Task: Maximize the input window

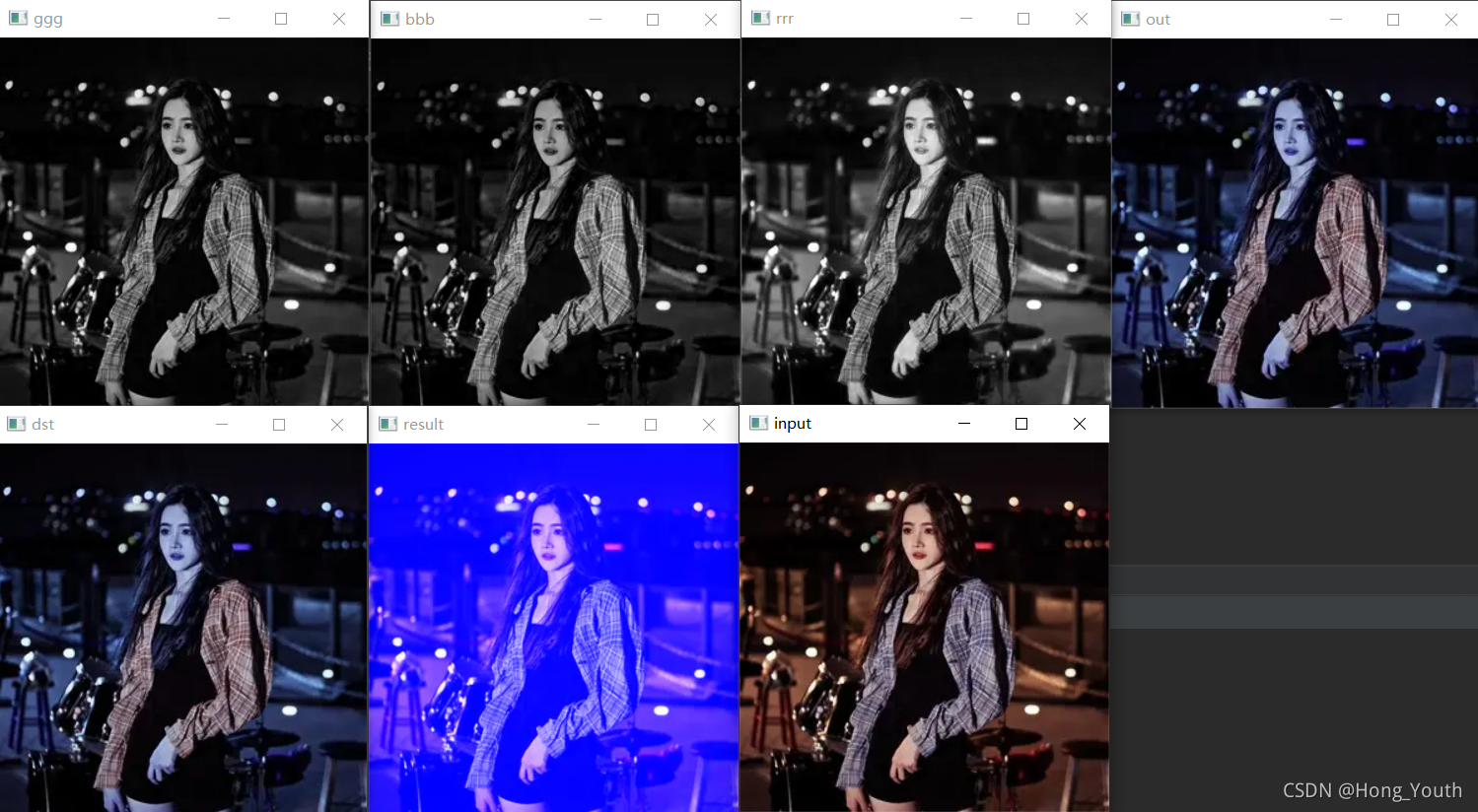Action: tap(1021, 424)
